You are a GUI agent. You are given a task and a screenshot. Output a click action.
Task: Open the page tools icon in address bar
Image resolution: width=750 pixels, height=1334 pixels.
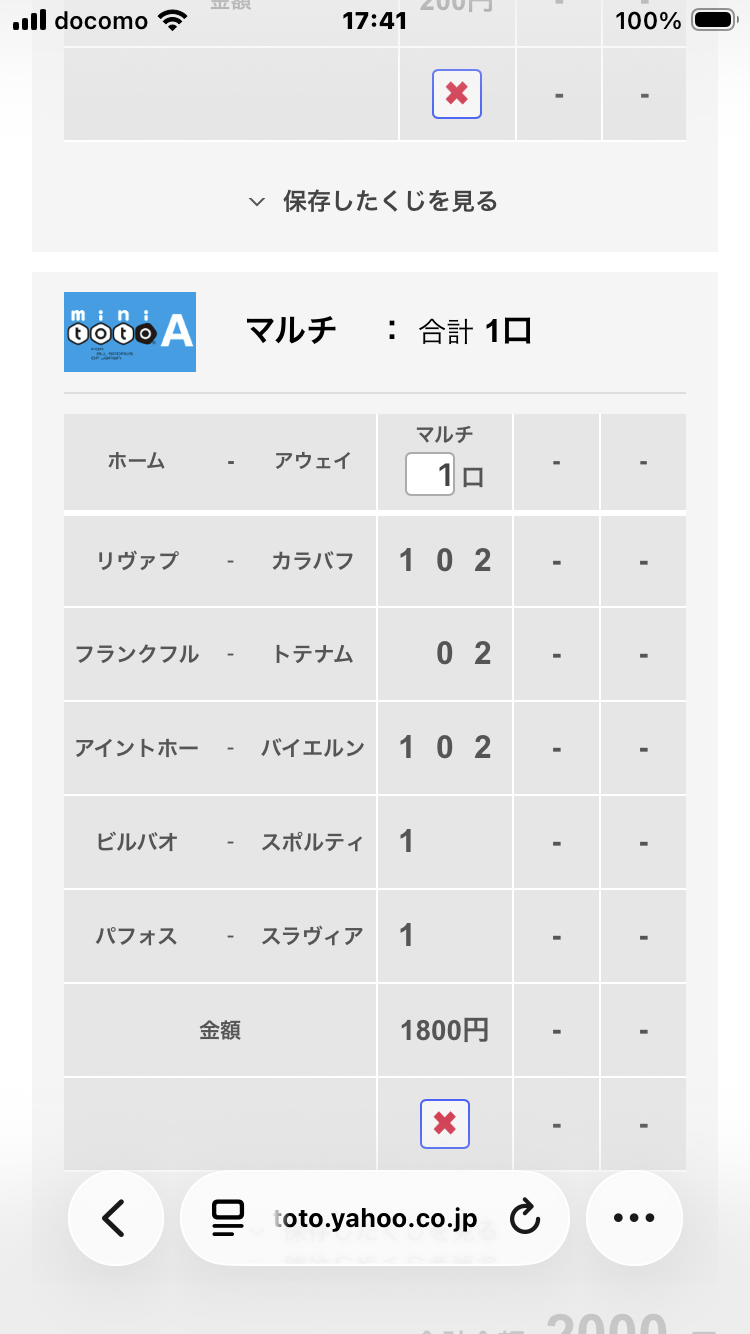(228, 1218)
